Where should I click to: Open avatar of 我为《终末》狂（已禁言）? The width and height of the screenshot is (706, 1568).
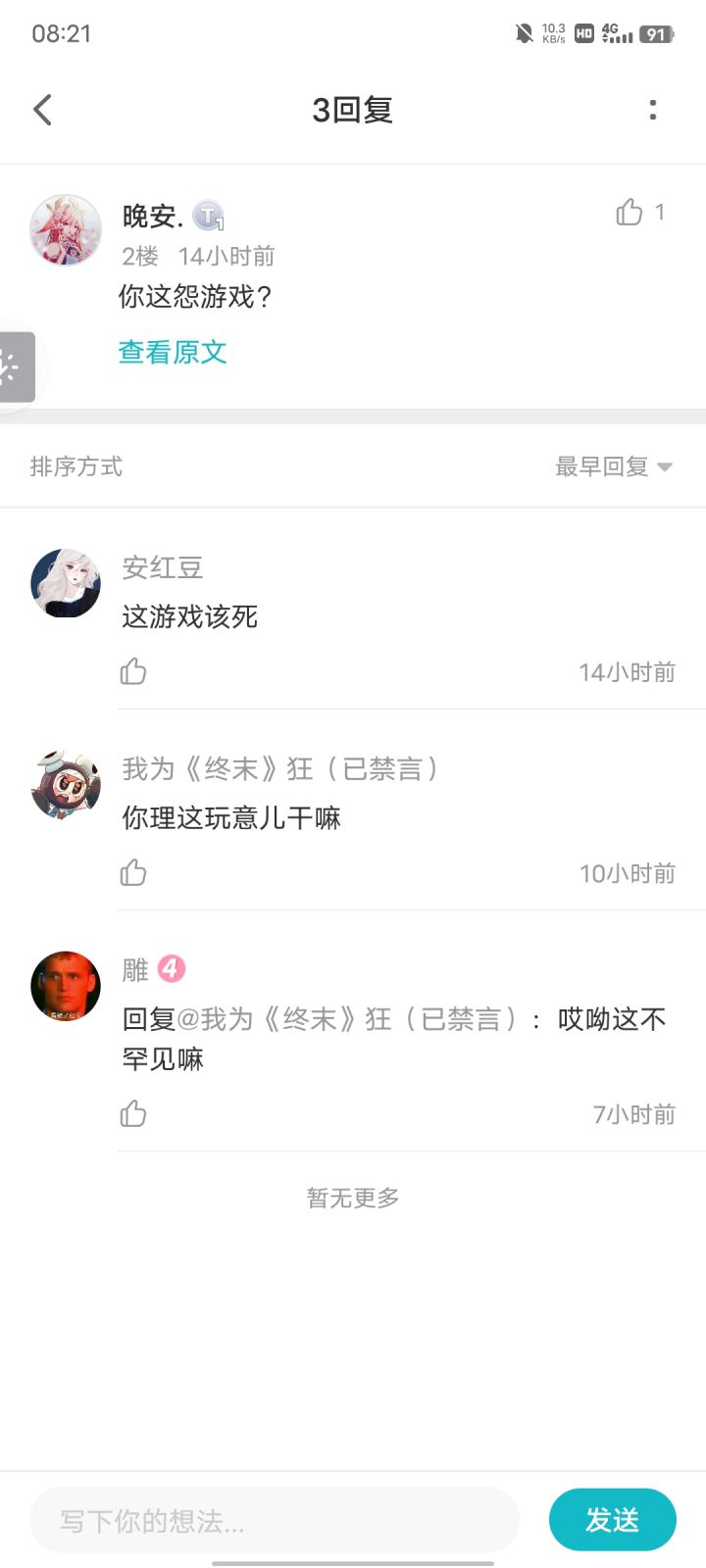pos(66,784)
